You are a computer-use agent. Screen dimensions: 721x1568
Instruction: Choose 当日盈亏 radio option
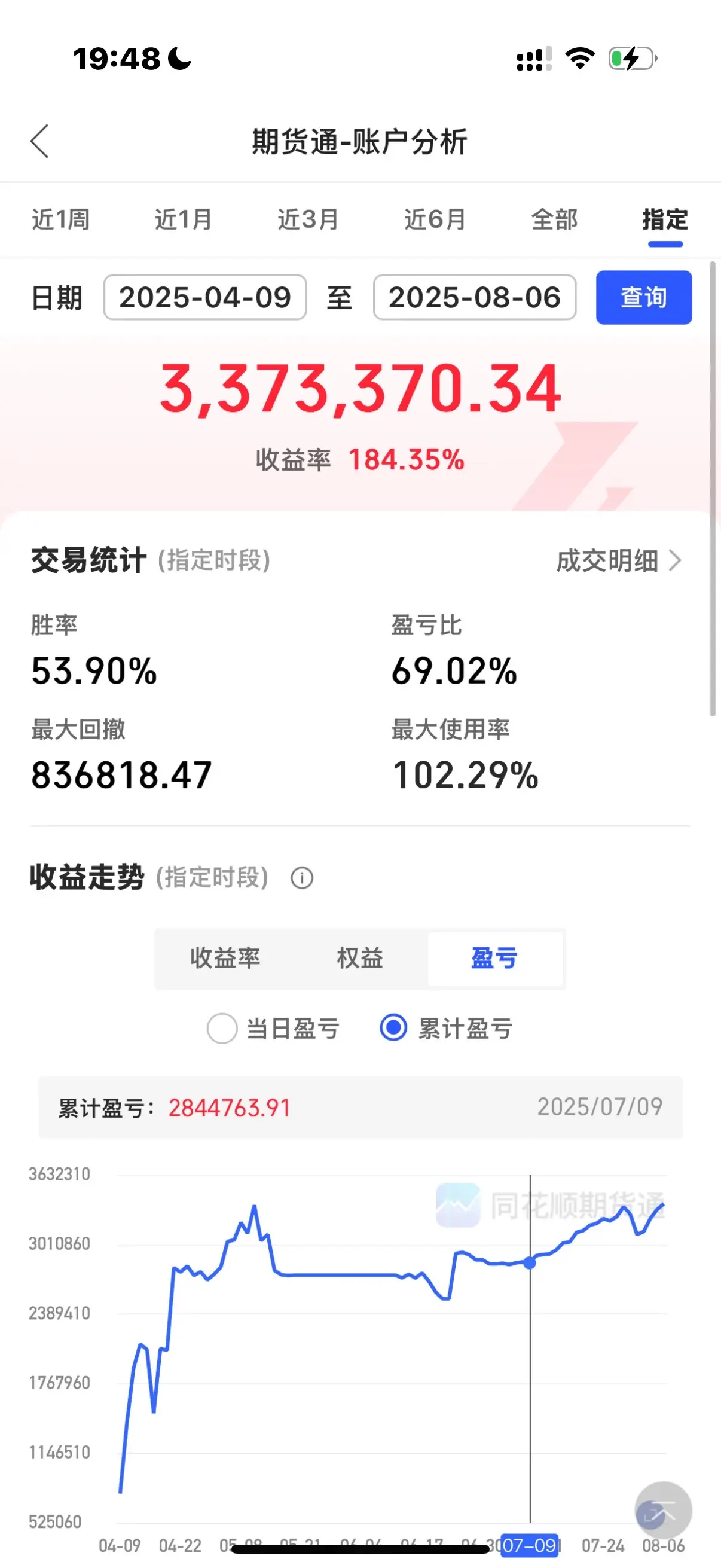click(x=222, y=1029)
